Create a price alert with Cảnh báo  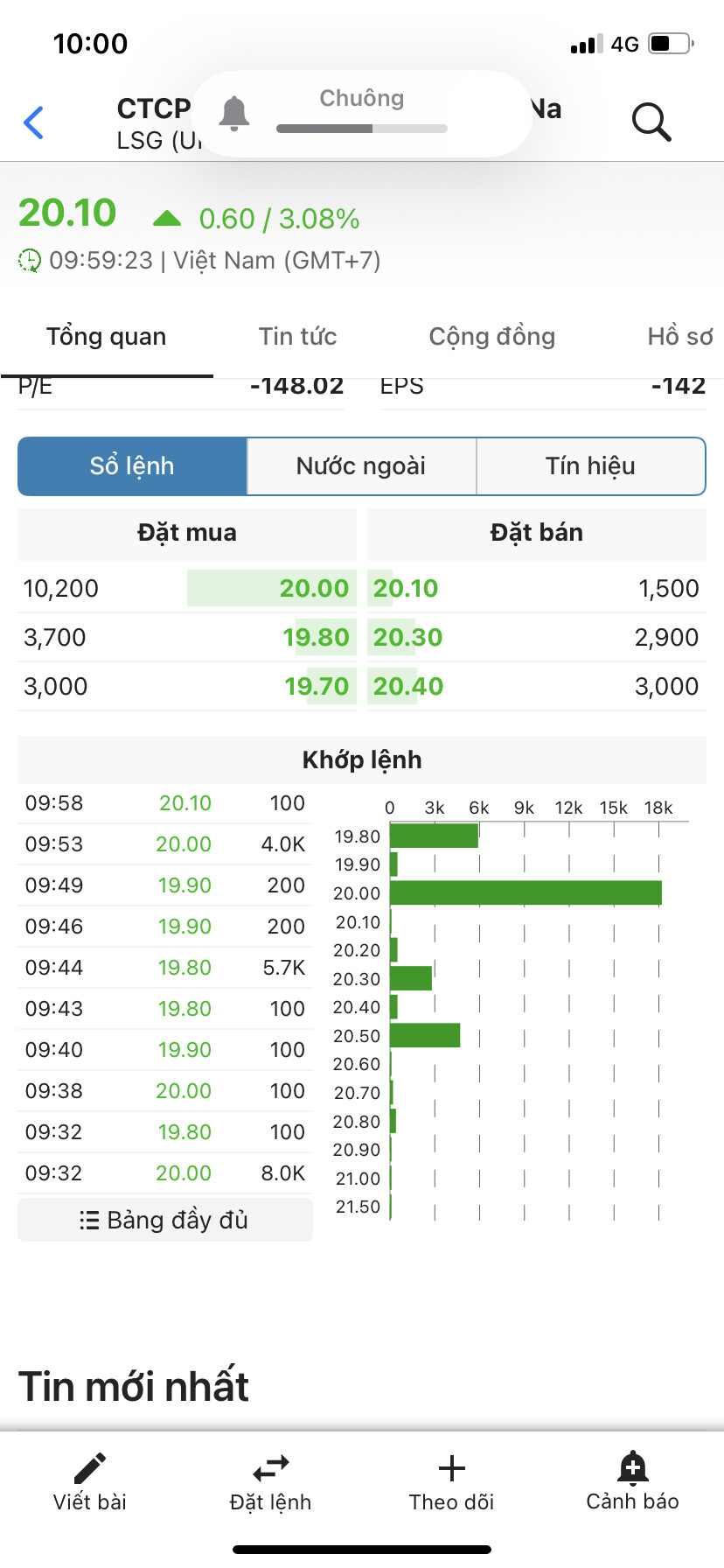632,1482
